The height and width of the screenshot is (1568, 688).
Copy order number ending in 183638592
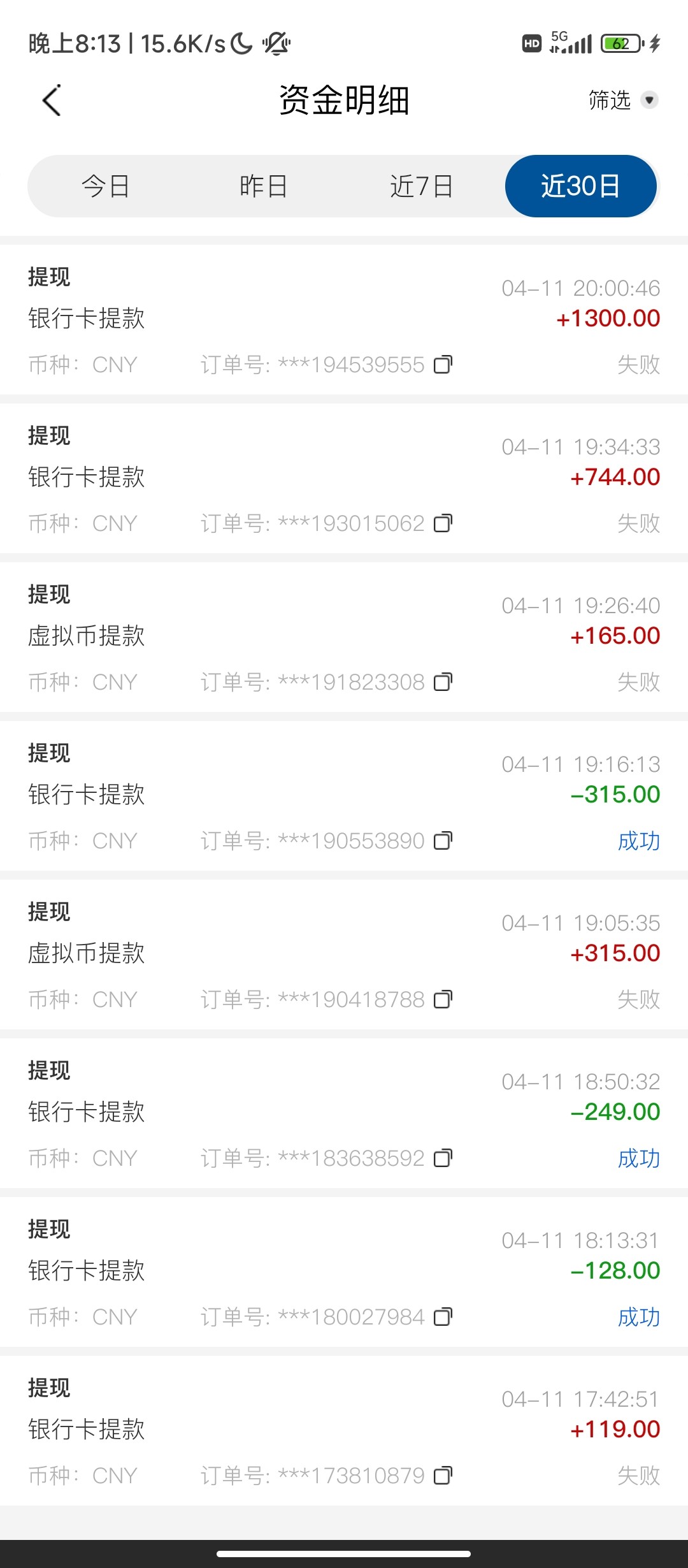443,1158
